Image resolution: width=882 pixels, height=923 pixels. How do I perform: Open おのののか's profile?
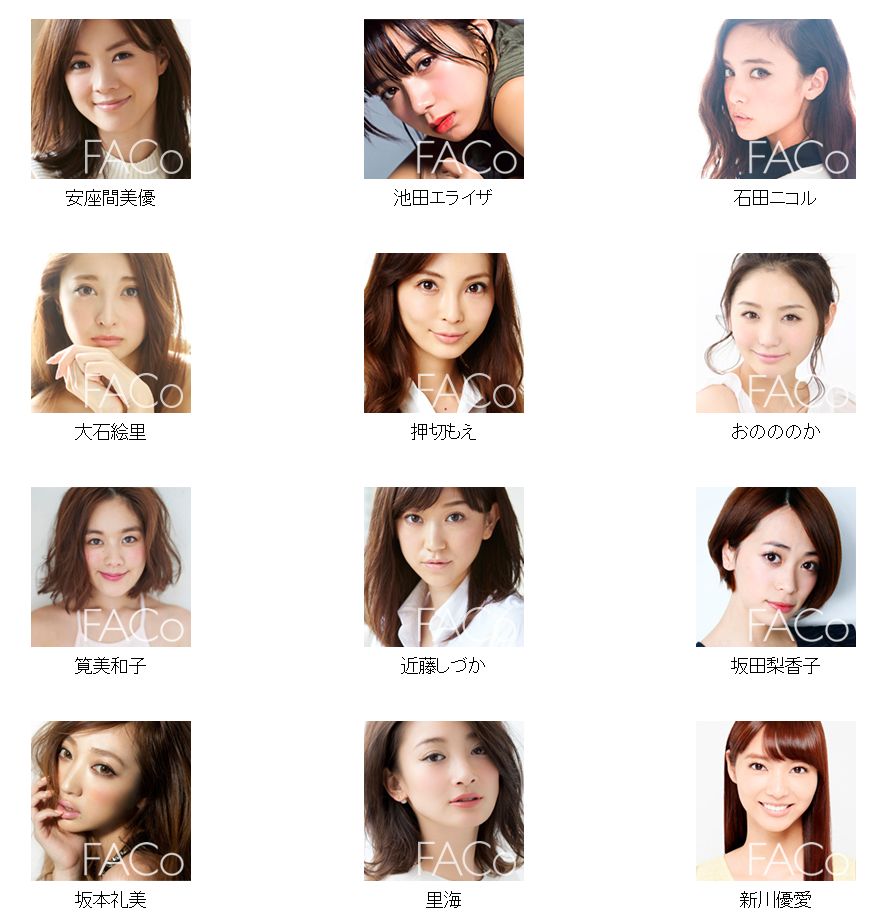pos(775,333)
